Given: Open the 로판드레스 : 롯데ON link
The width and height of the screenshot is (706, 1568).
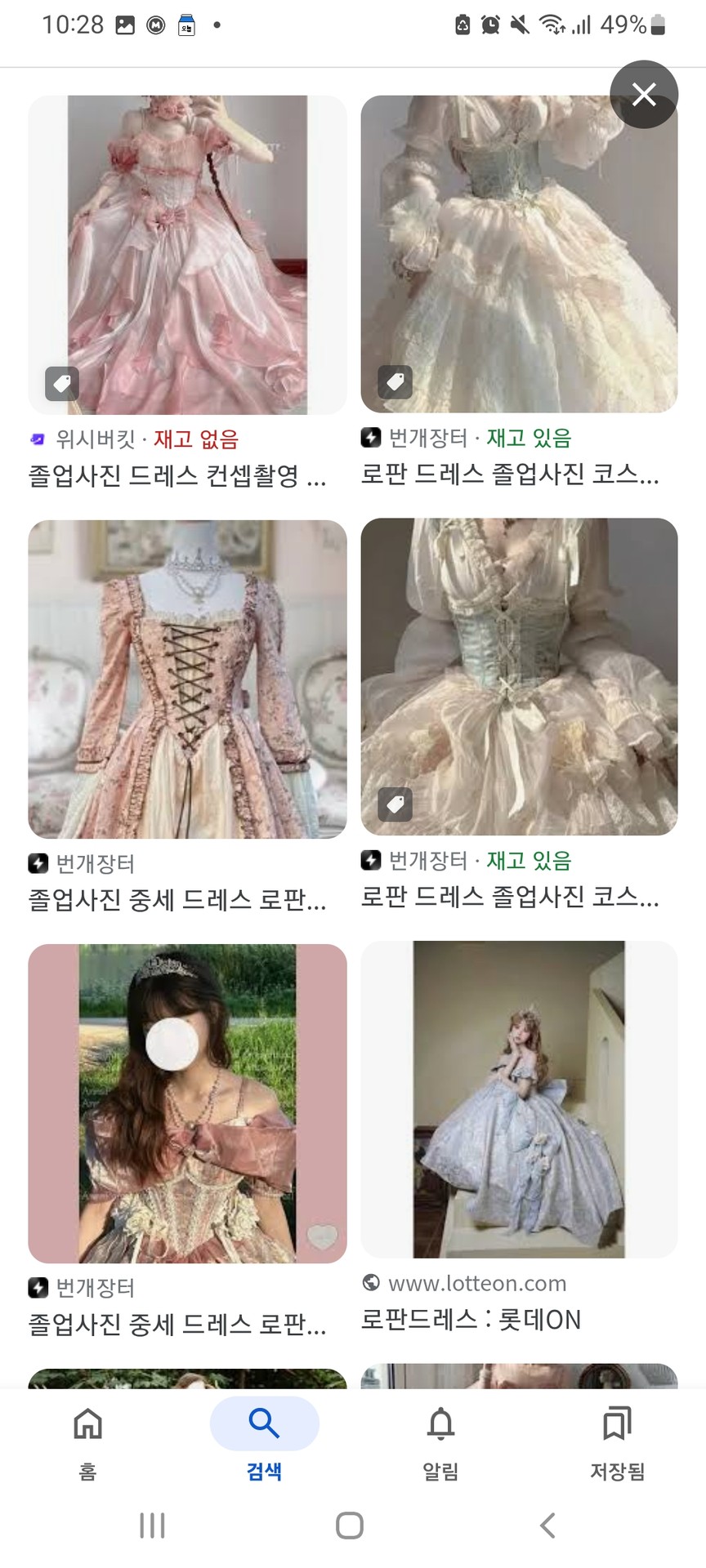Looking at the screenshot, I should tap(472, 1321).
